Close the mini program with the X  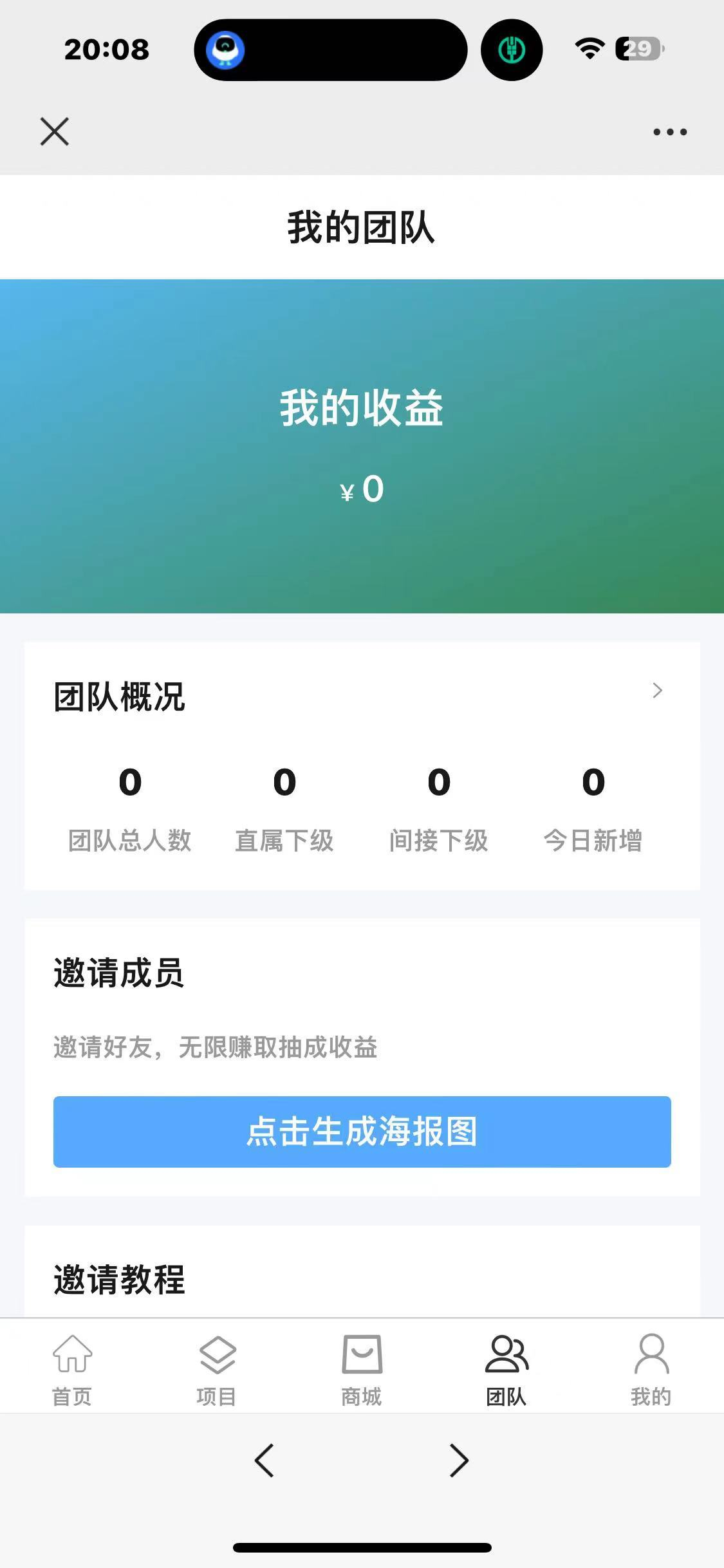tap(55, 132)
